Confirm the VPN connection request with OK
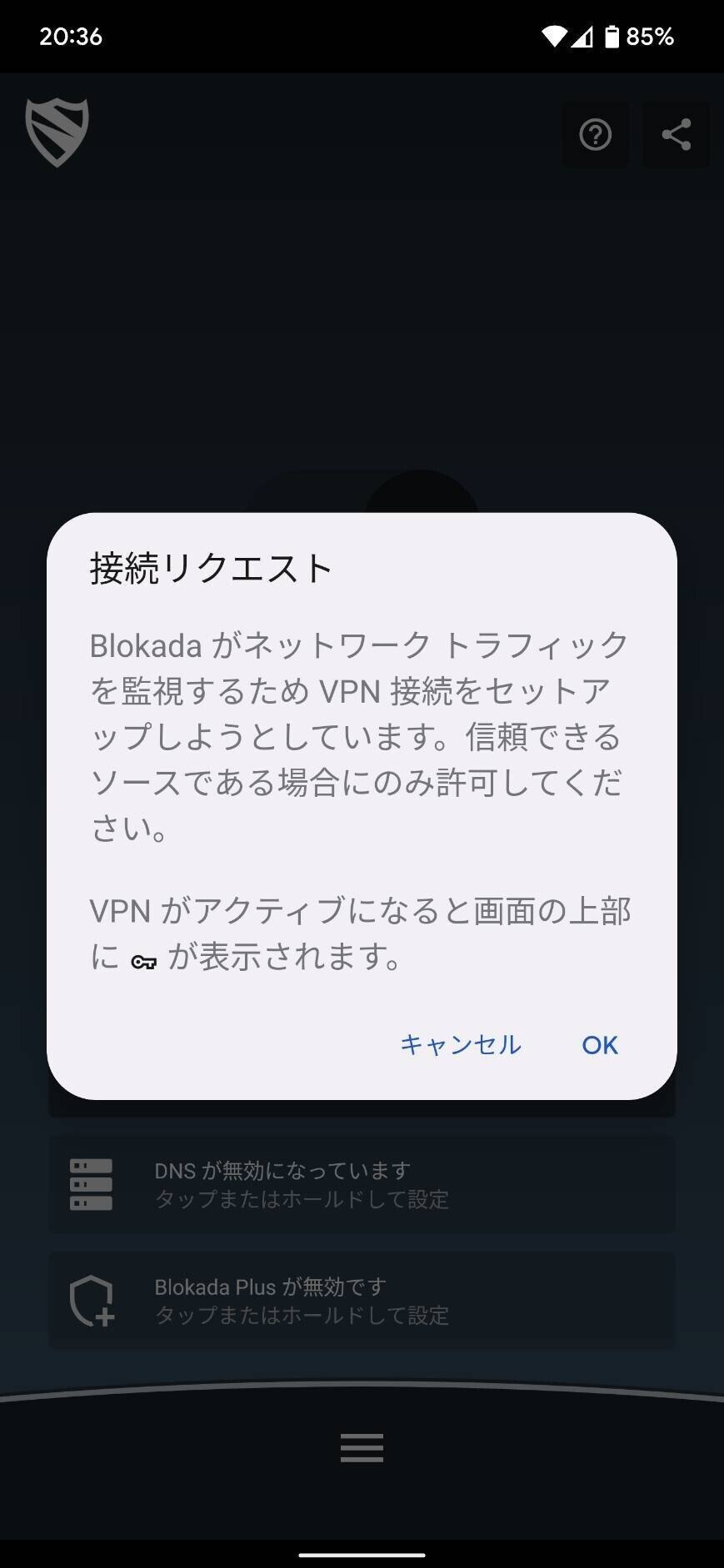This screenshot has height=1568, width=724. coord(600,1045)
